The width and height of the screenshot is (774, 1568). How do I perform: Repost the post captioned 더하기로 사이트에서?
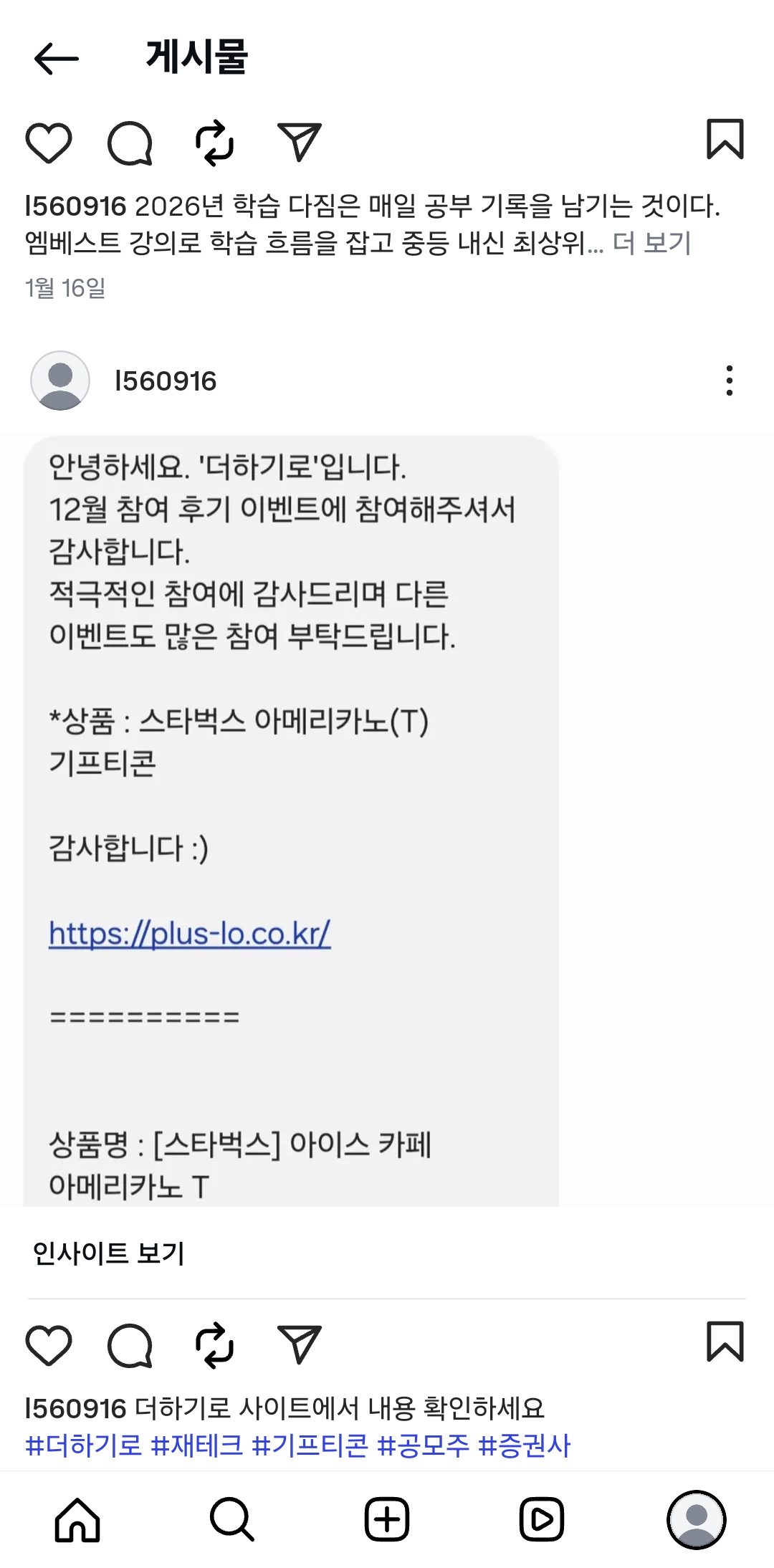(215, 1344)
